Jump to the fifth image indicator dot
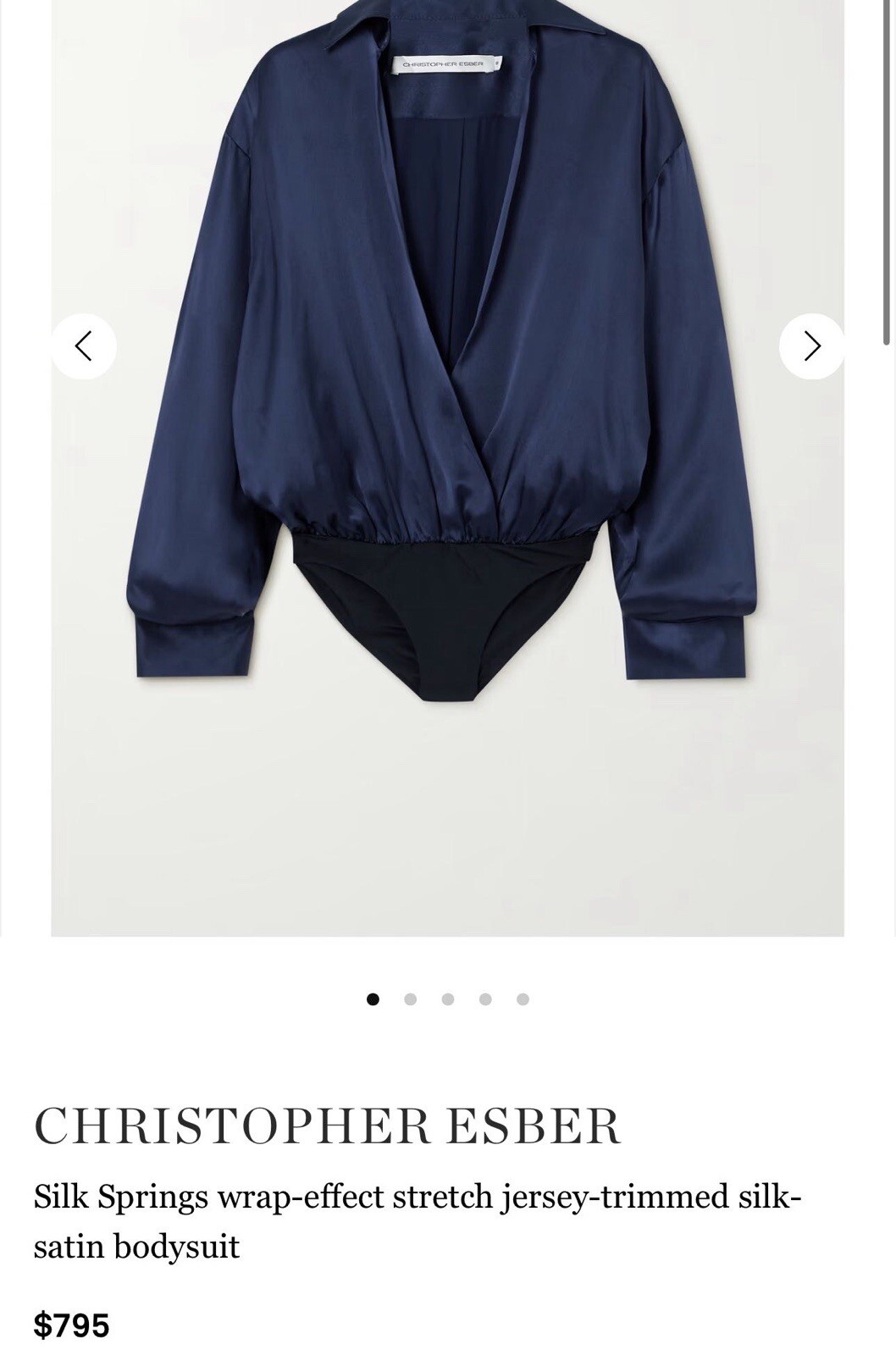This screenshot has height=1355, width=896. [x=523, y=999]
